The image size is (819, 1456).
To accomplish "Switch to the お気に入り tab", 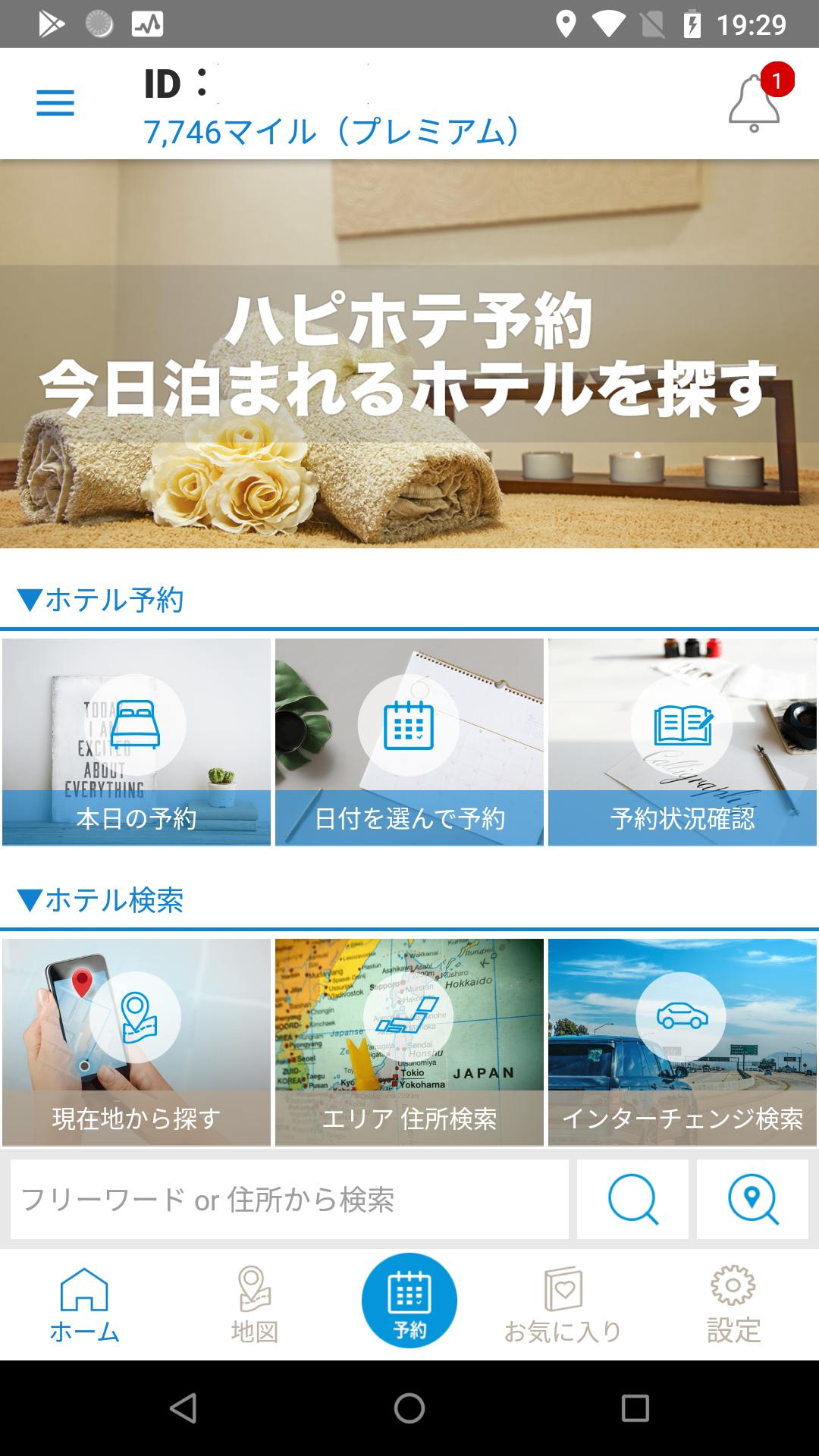I will [x=563, y=1304].
